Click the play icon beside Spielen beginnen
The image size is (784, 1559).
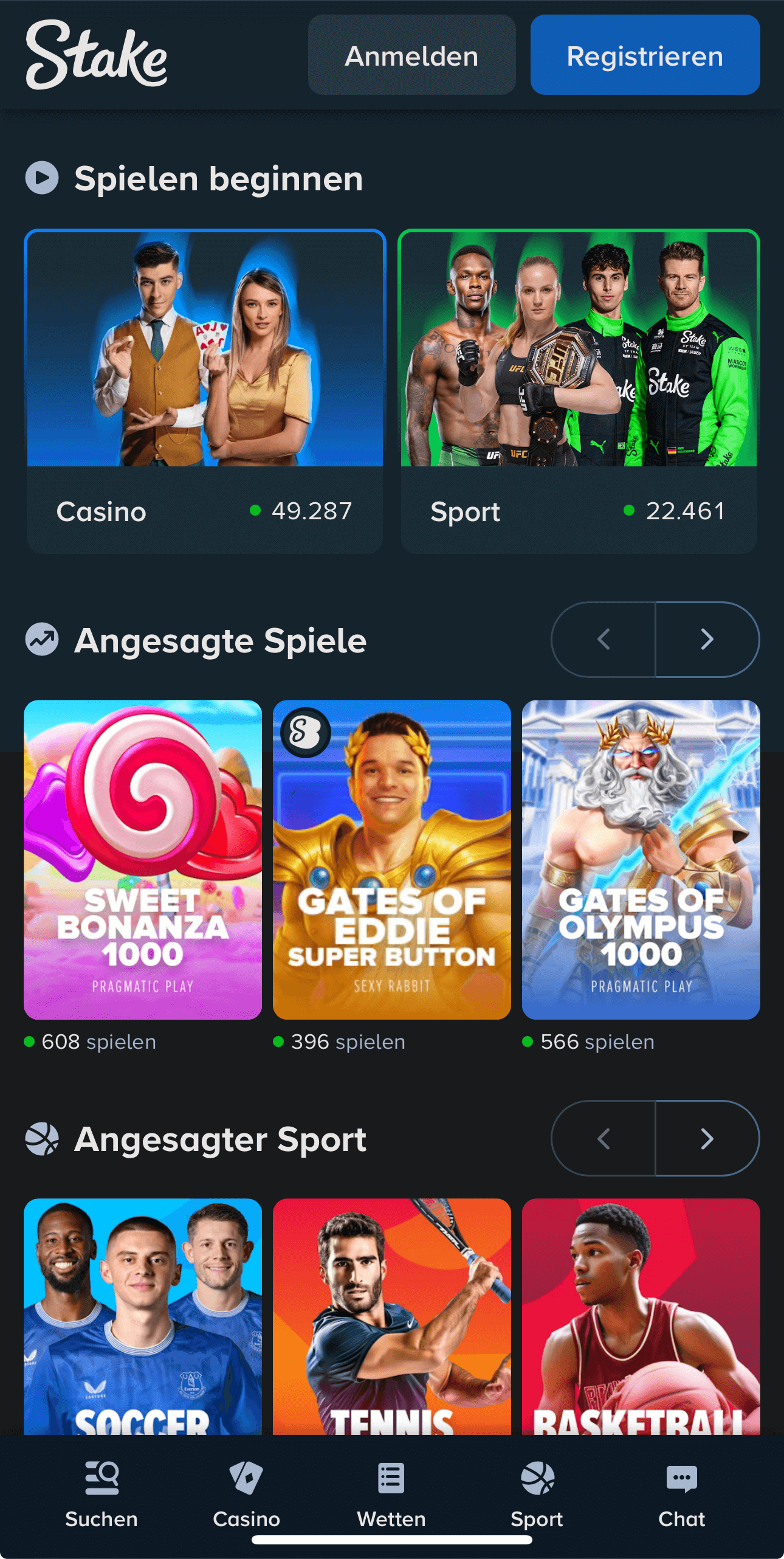[x=42, y=178]
